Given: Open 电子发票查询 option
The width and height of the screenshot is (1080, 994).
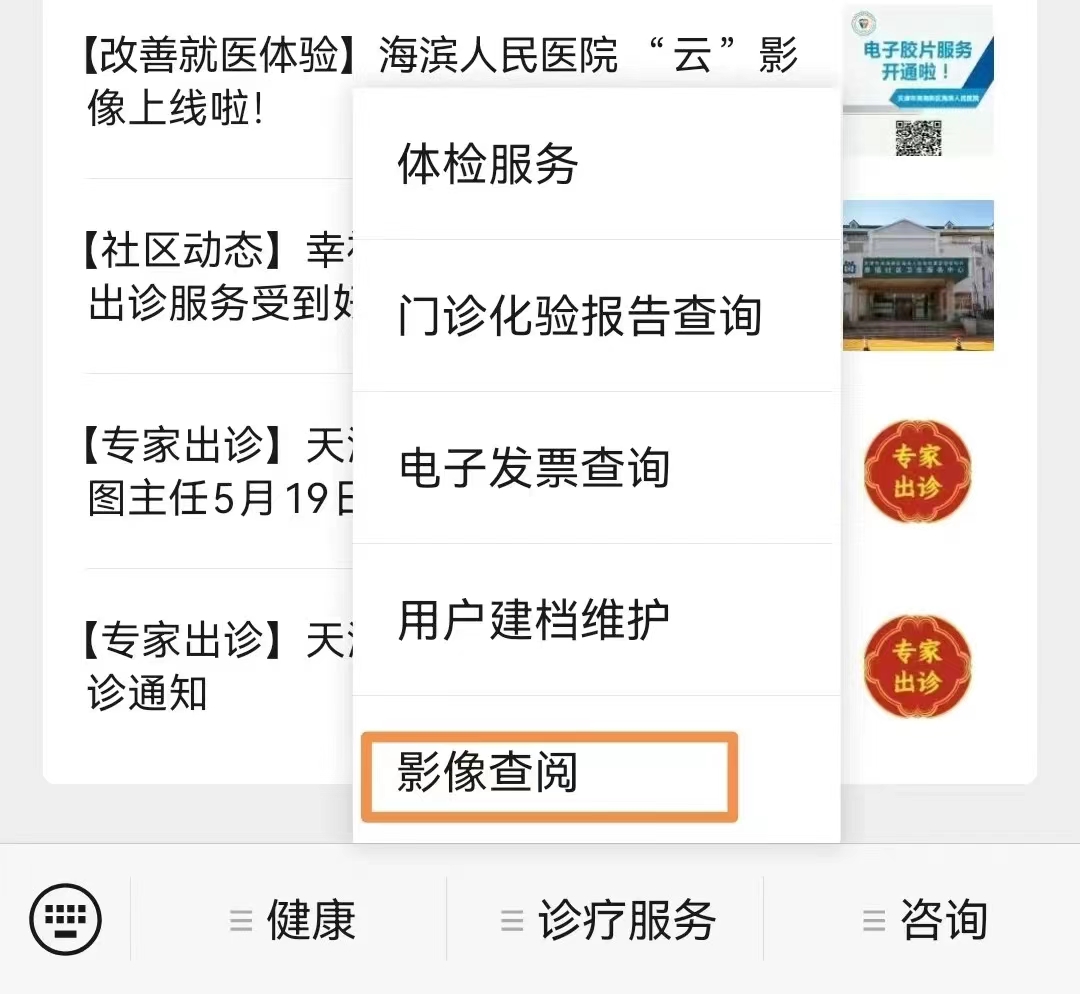Looking at the screenshot, I should pos(595,468).
